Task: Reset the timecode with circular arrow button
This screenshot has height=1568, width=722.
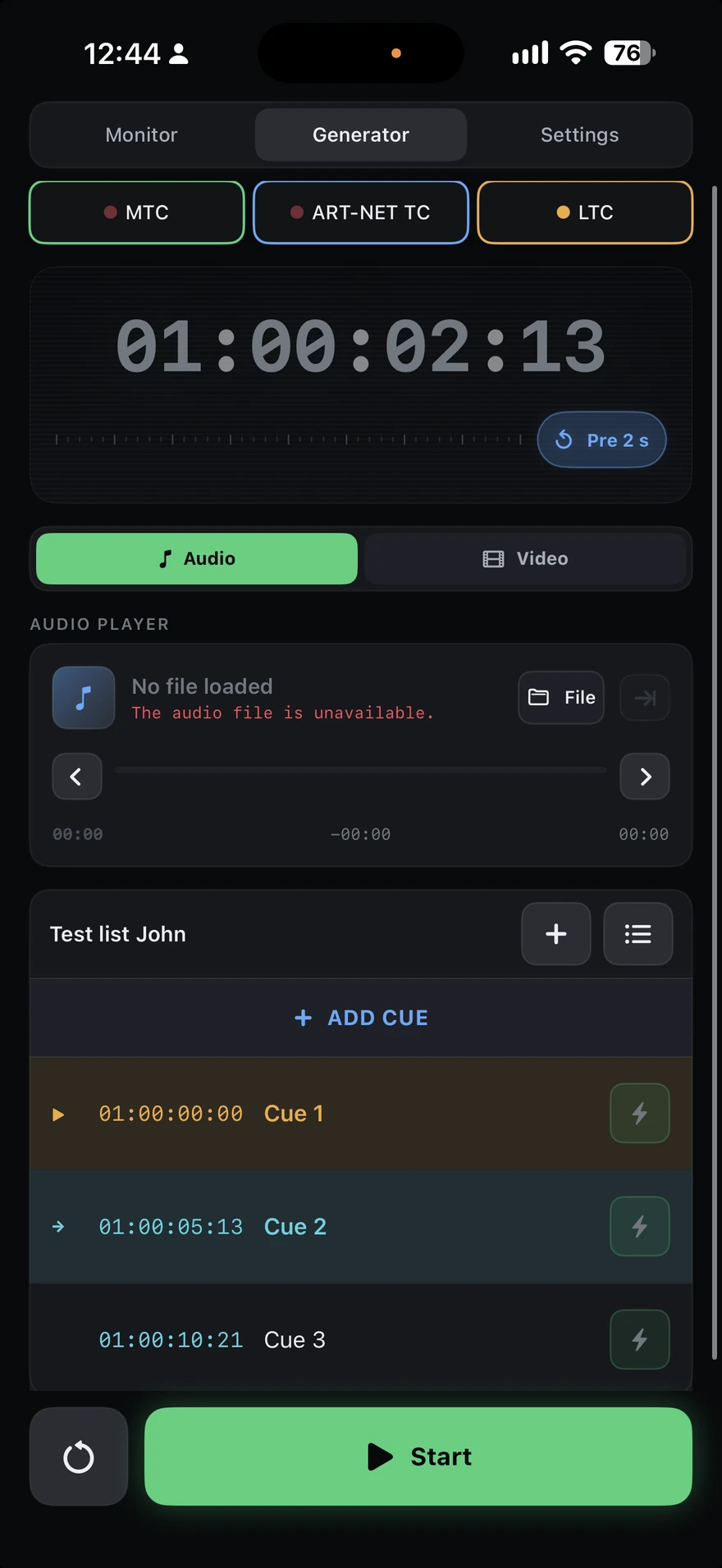Action: pos(79,1456)
